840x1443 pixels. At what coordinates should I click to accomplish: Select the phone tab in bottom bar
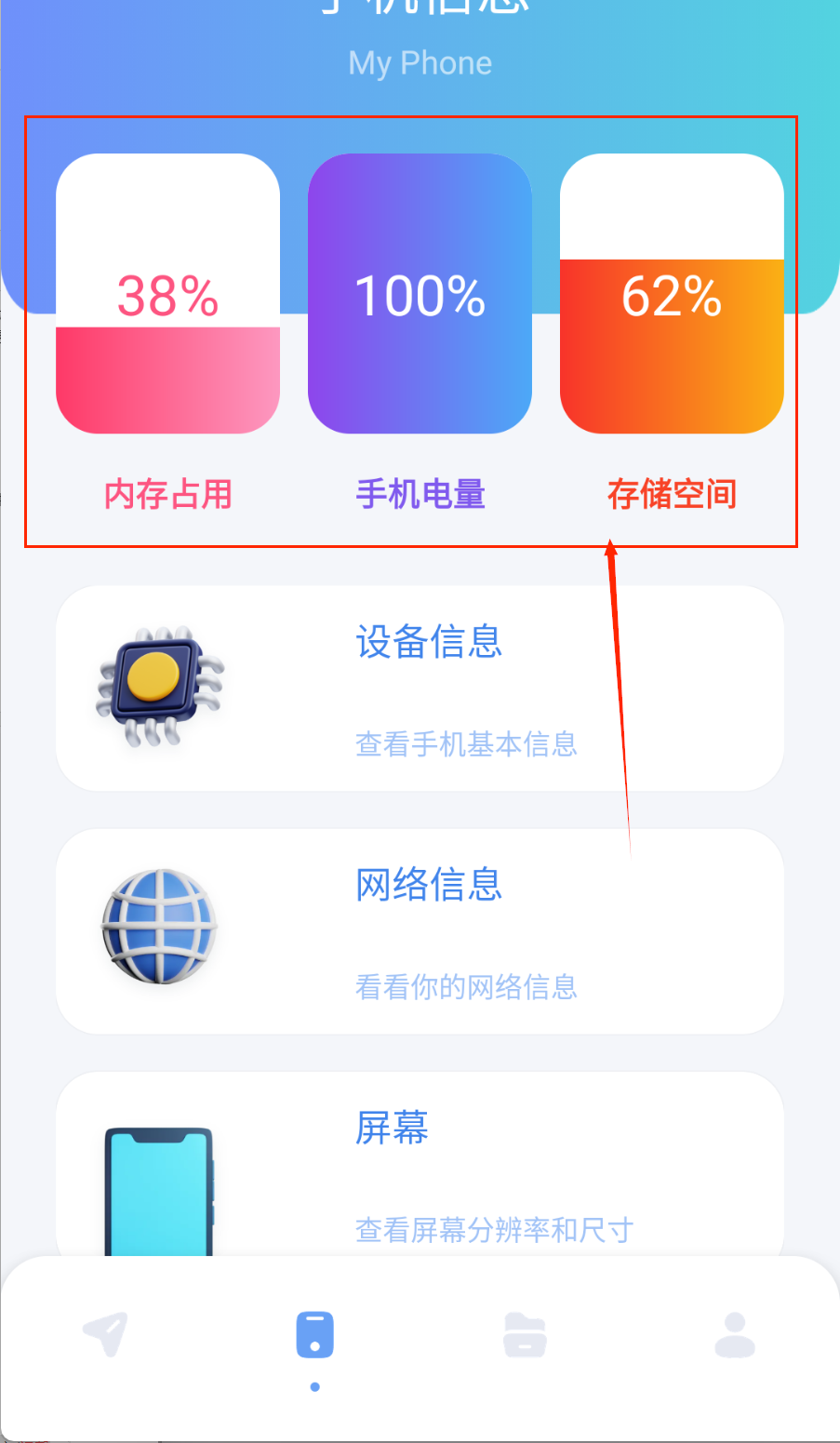click(314, 1335)
